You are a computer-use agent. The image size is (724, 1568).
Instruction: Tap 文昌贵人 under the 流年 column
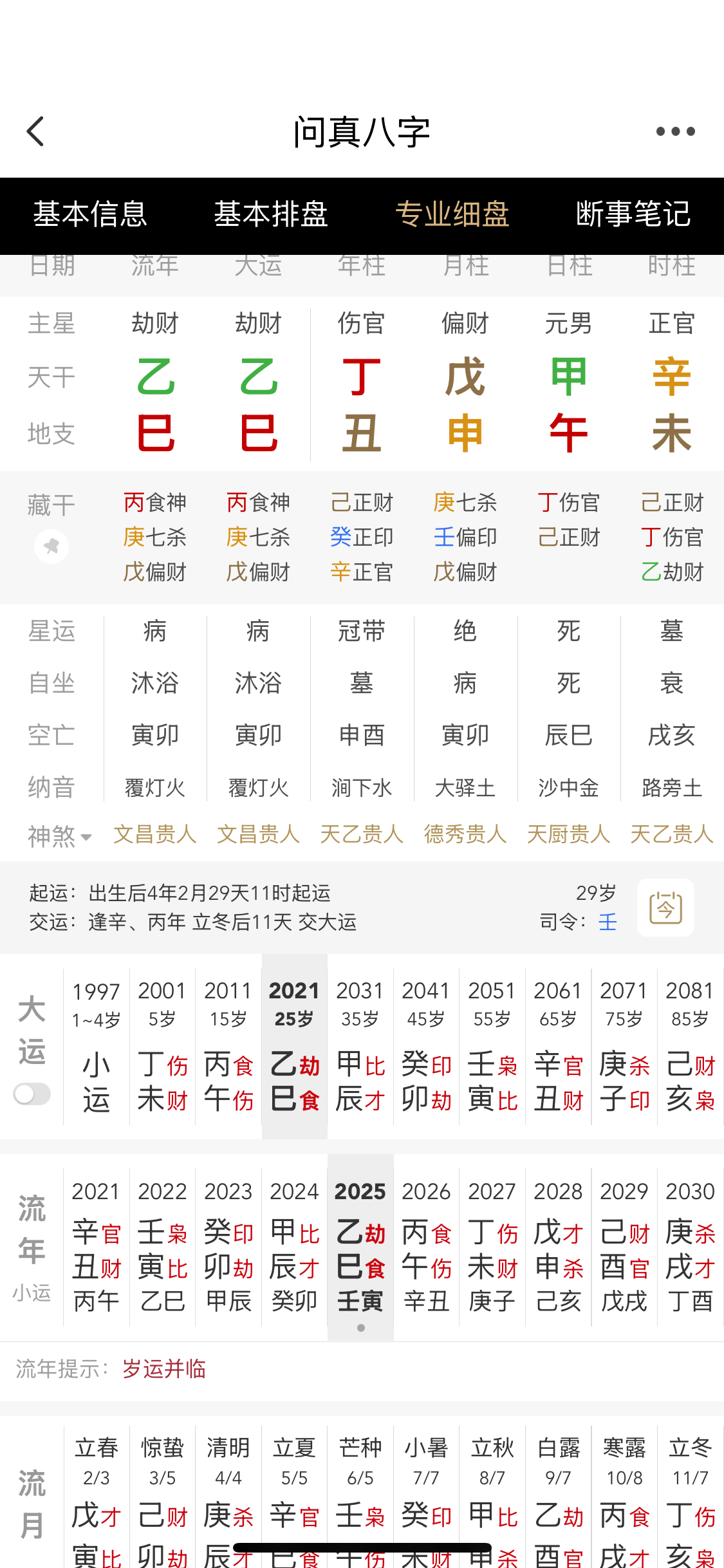coord(155,834)
